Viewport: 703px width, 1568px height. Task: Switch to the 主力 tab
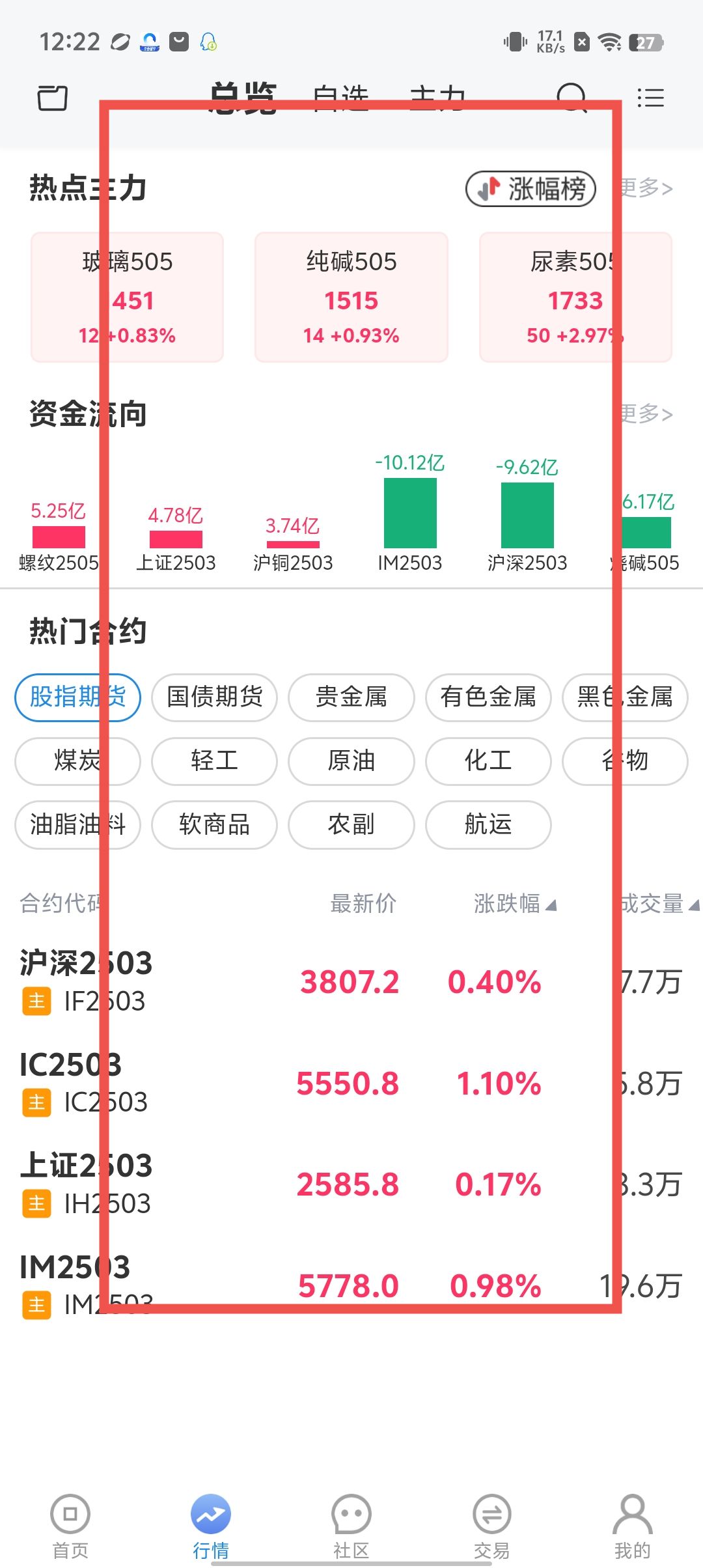[x=437, y=98]
